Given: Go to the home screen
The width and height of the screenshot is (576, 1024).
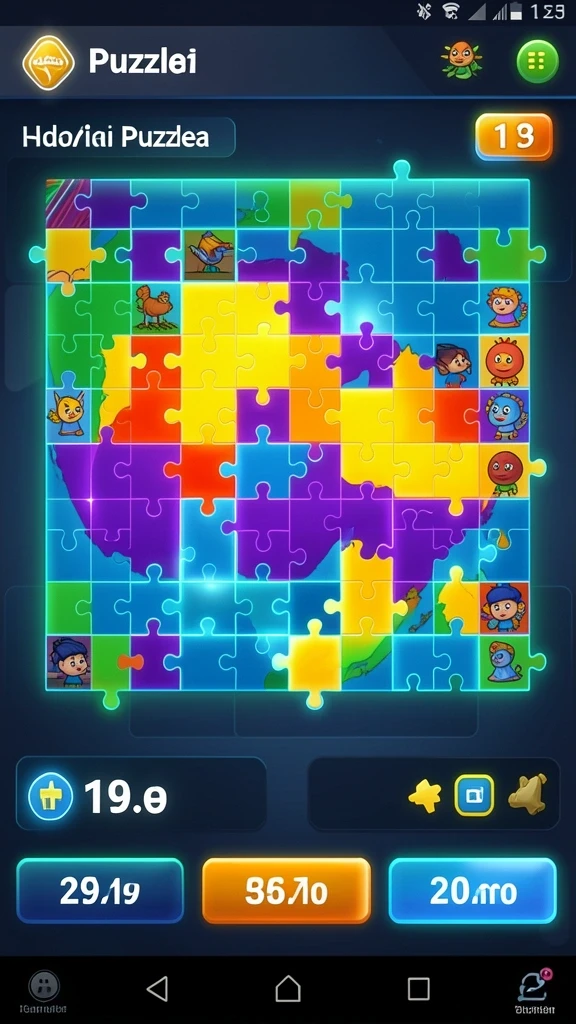Looking at the screenshot, I should [288, 989].
